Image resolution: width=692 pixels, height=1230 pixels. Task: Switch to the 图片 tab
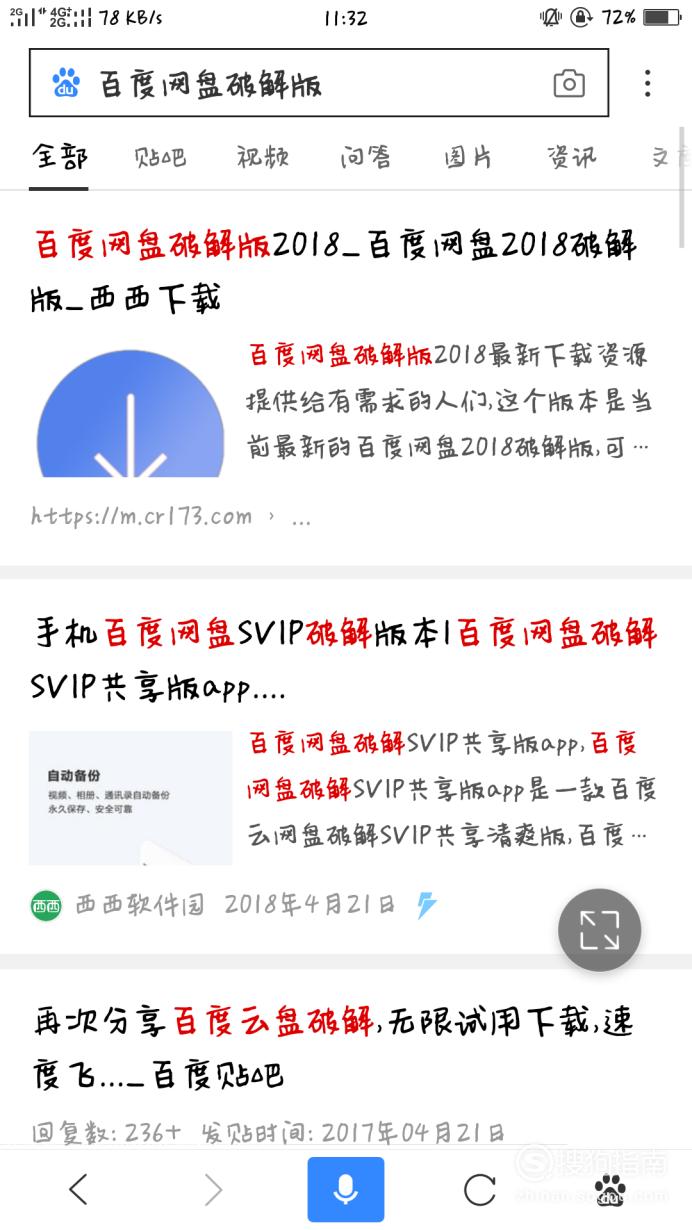click(468, 157)
